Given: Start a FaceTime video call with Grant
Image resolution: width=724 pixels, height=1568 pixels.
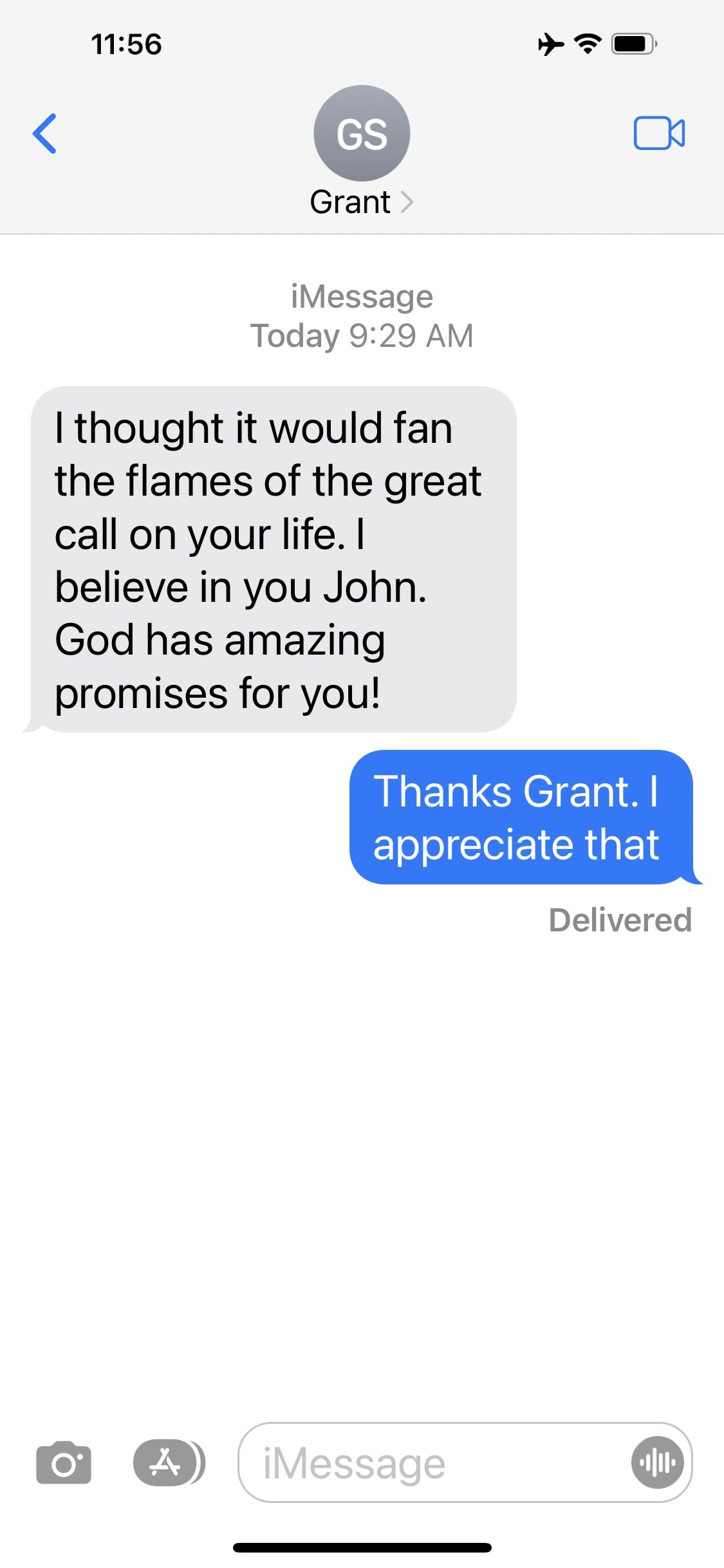Looking at the screenshot, I should (658, 134).
